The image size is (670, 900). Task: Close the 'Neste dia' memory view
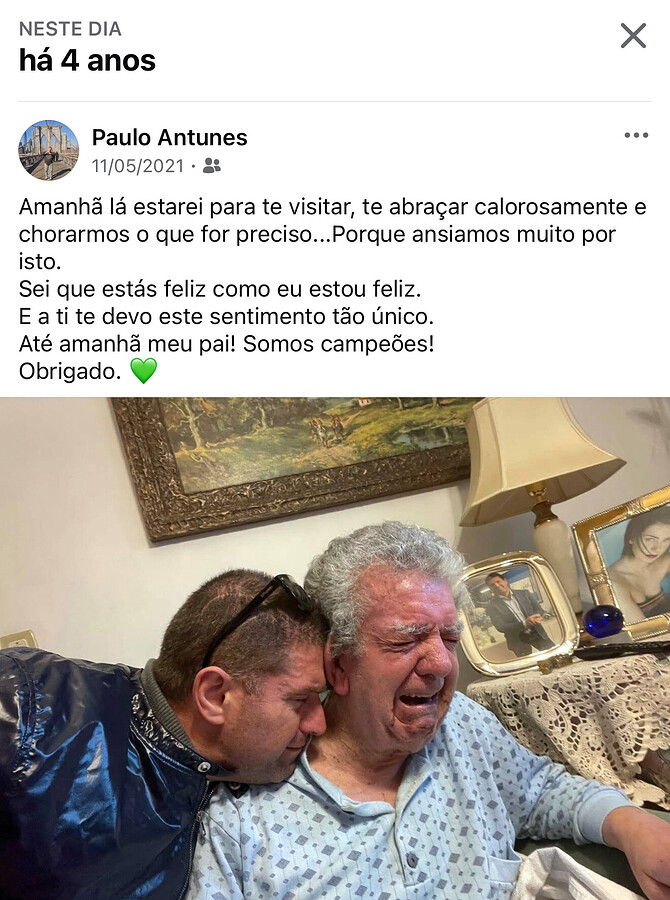[x=633, y=36]
